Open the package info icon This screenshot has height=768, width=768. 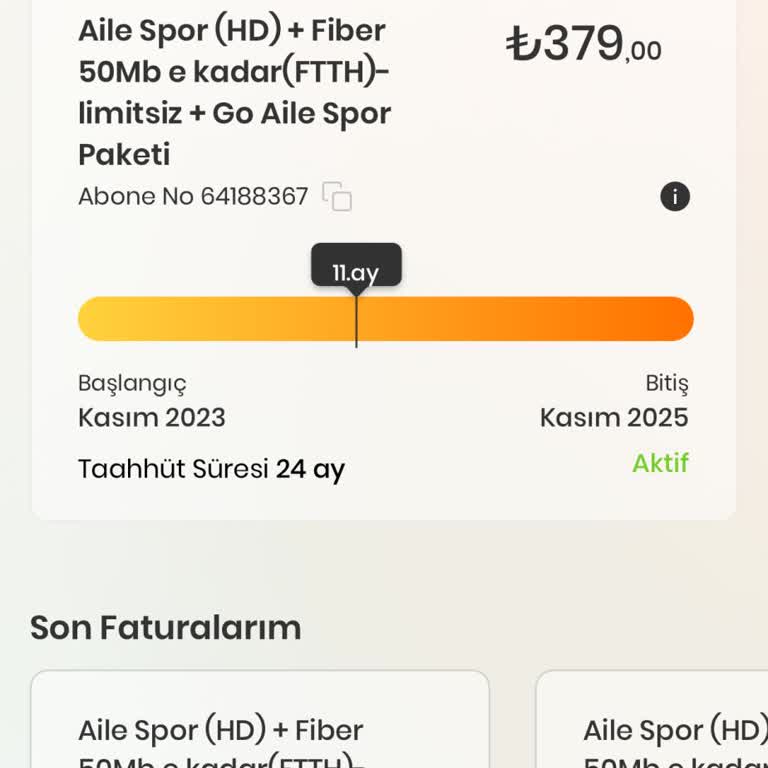[x=675, y=197]
